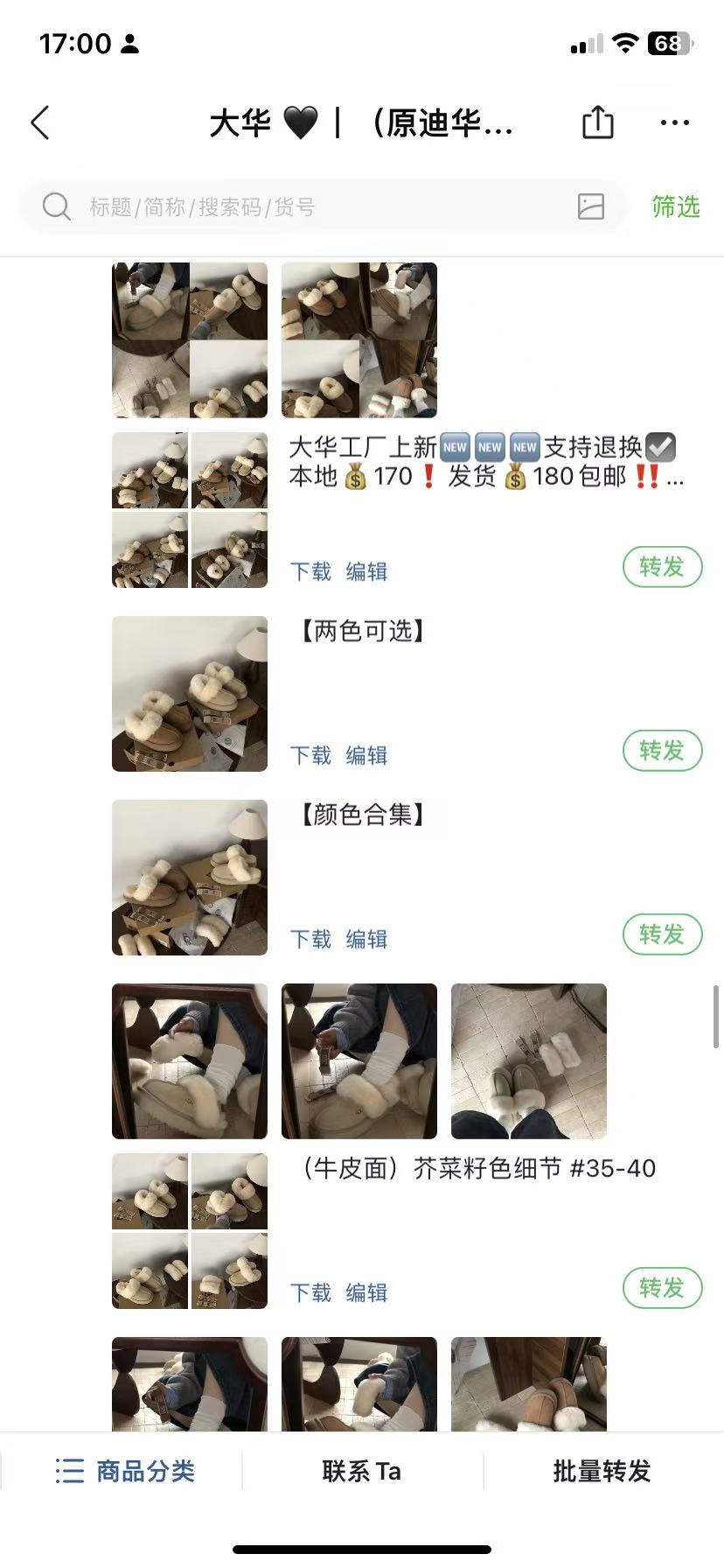The width and height of the screenshot is (724, 1568).
Task: Edit the 【颜色合集】 post
Action: click(366, 940)
